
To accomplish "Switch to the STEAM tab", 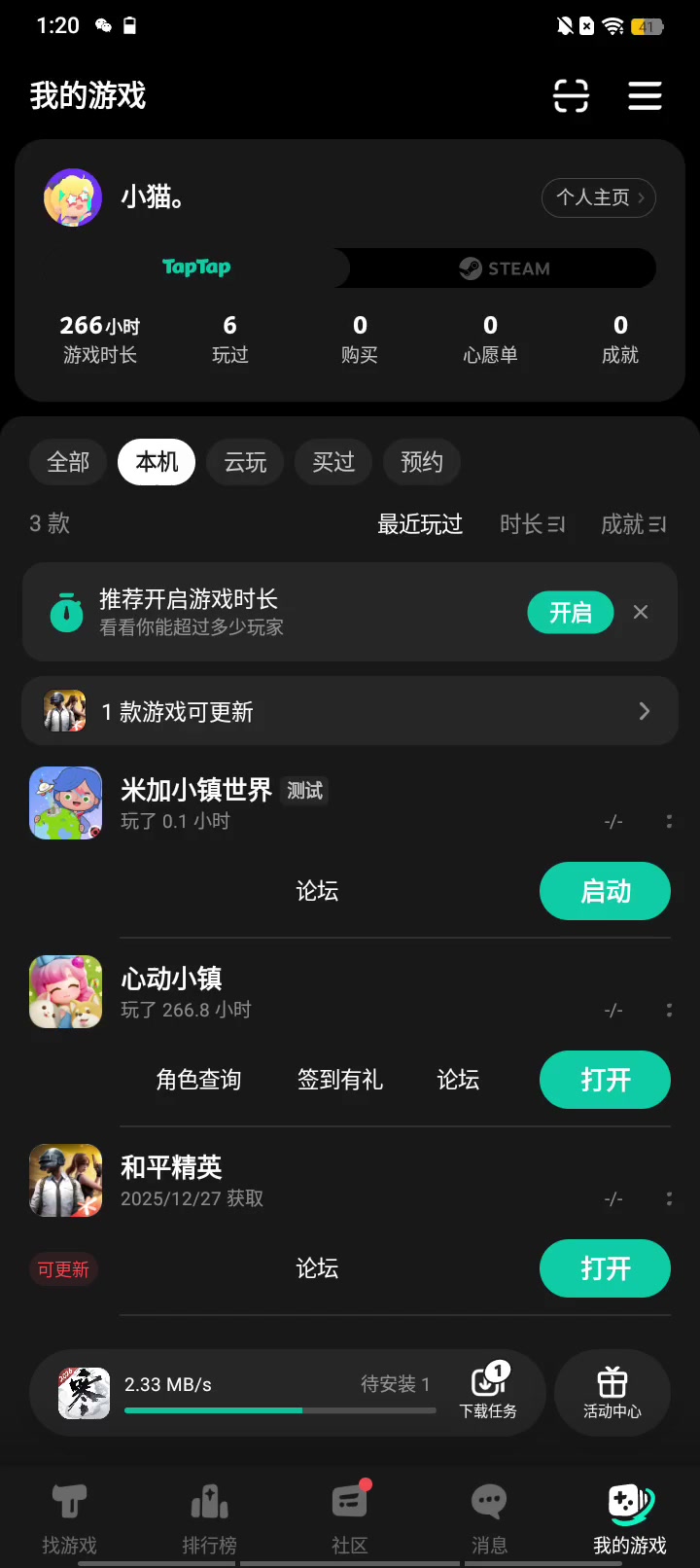I will [504, 268].
